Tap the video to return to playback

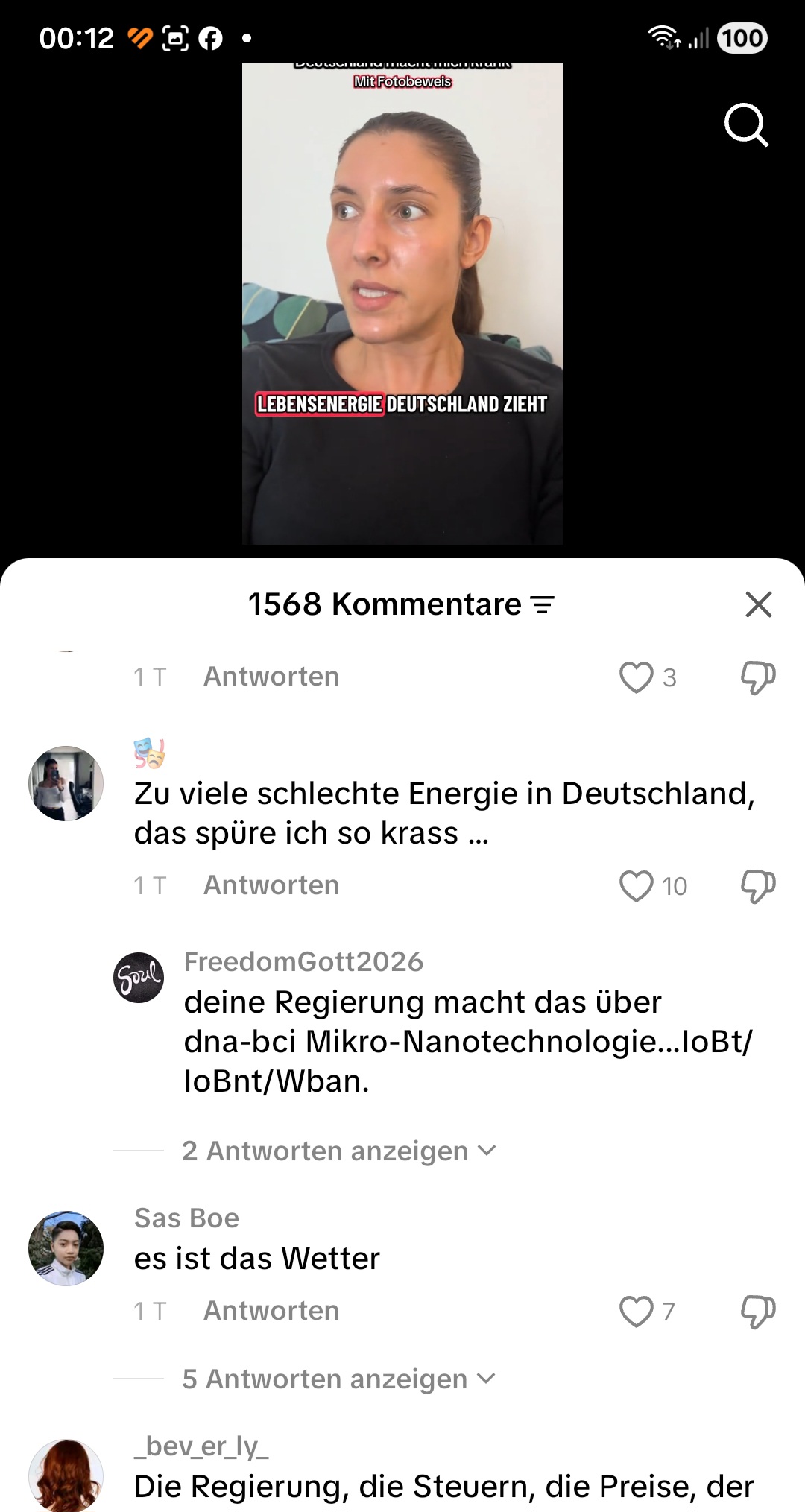[402, 298]
